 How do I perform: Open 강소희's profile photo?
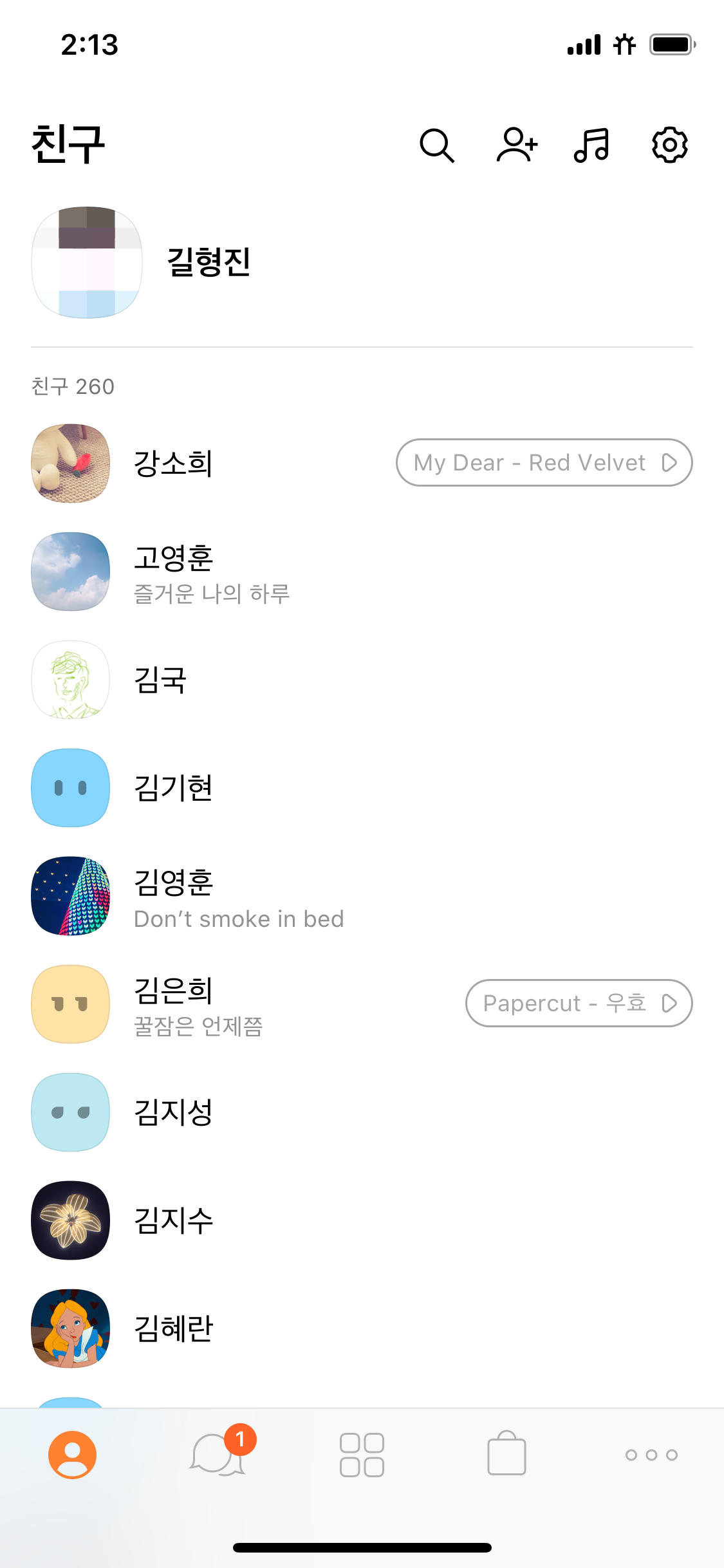pyautogui.click(x=70, y=462)
